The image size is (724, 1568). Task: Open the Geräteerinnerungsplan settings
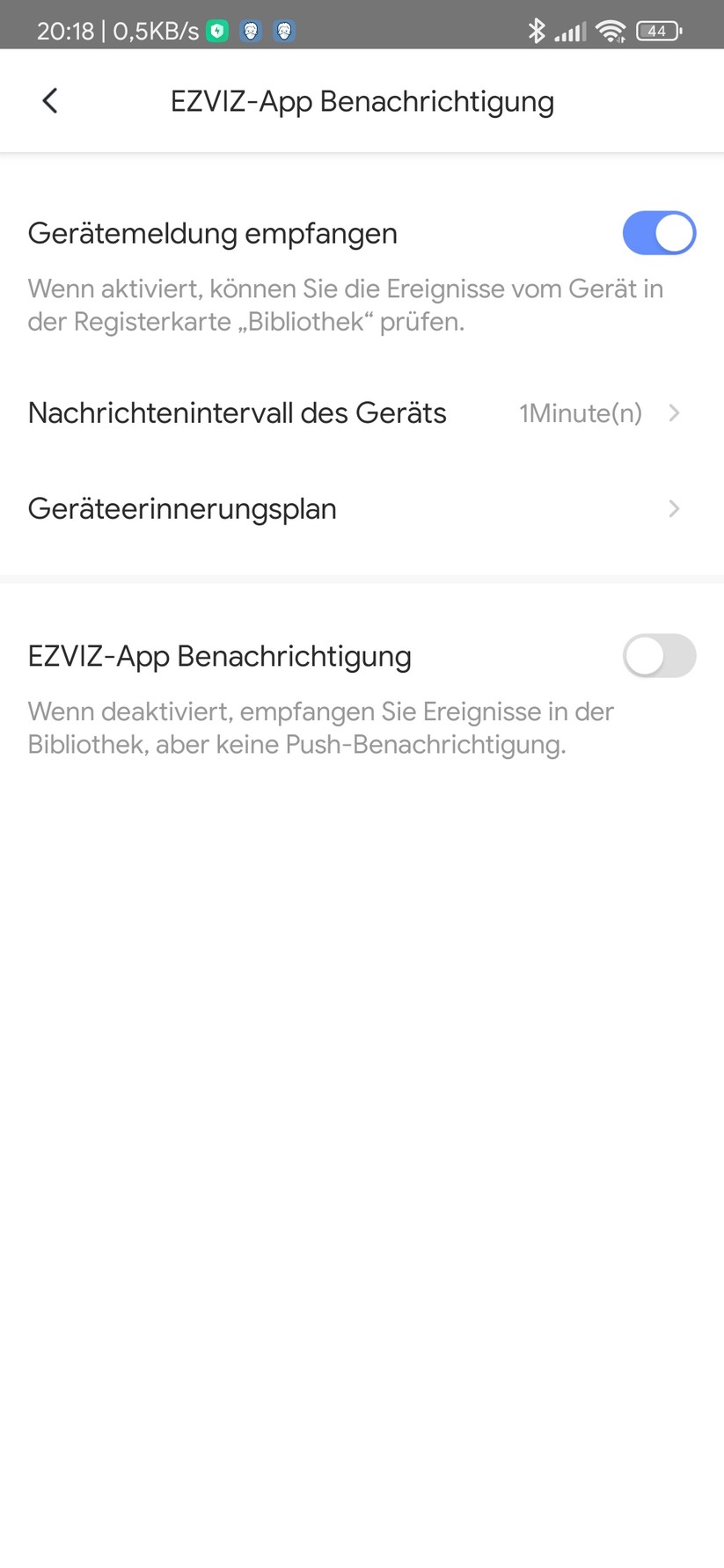point(182,508)
